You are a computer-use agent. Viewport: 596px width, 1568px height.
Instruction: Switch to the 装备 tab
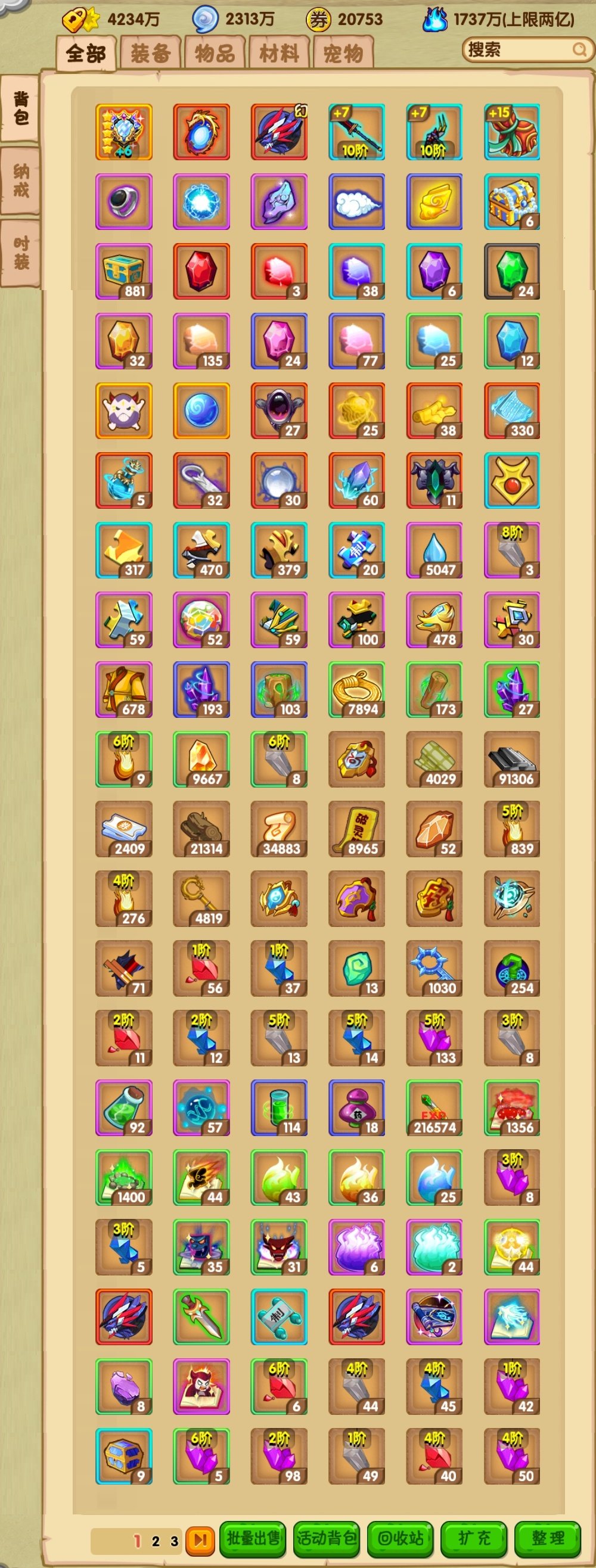tap(150, 53)
